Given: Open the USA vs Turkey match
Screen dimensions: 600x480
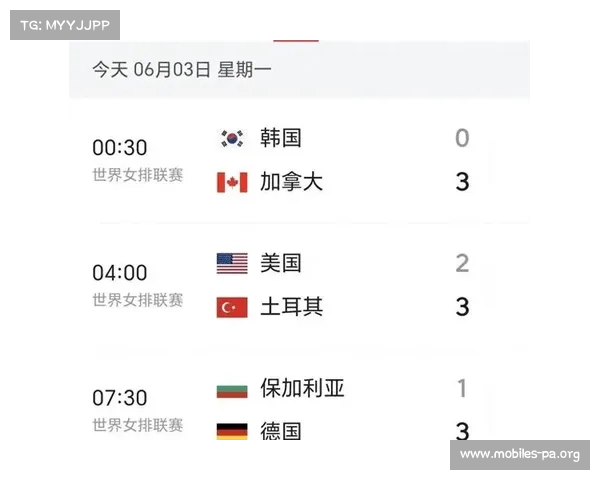Looking at the screenshot, I should click(x=300, y=285).
